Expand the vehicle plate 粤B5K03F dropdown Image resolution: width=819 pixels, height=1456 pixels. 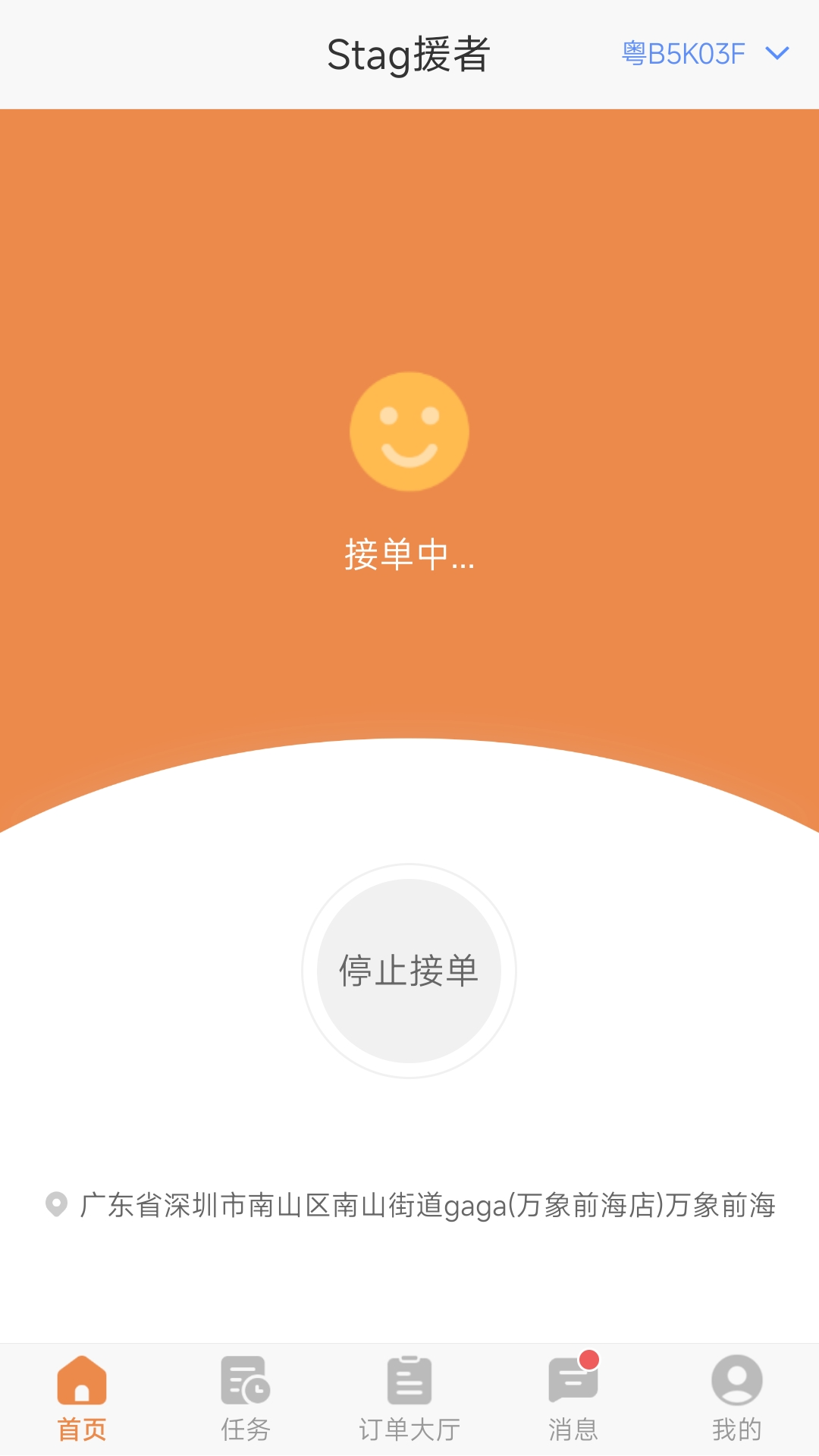click(683, 52)
